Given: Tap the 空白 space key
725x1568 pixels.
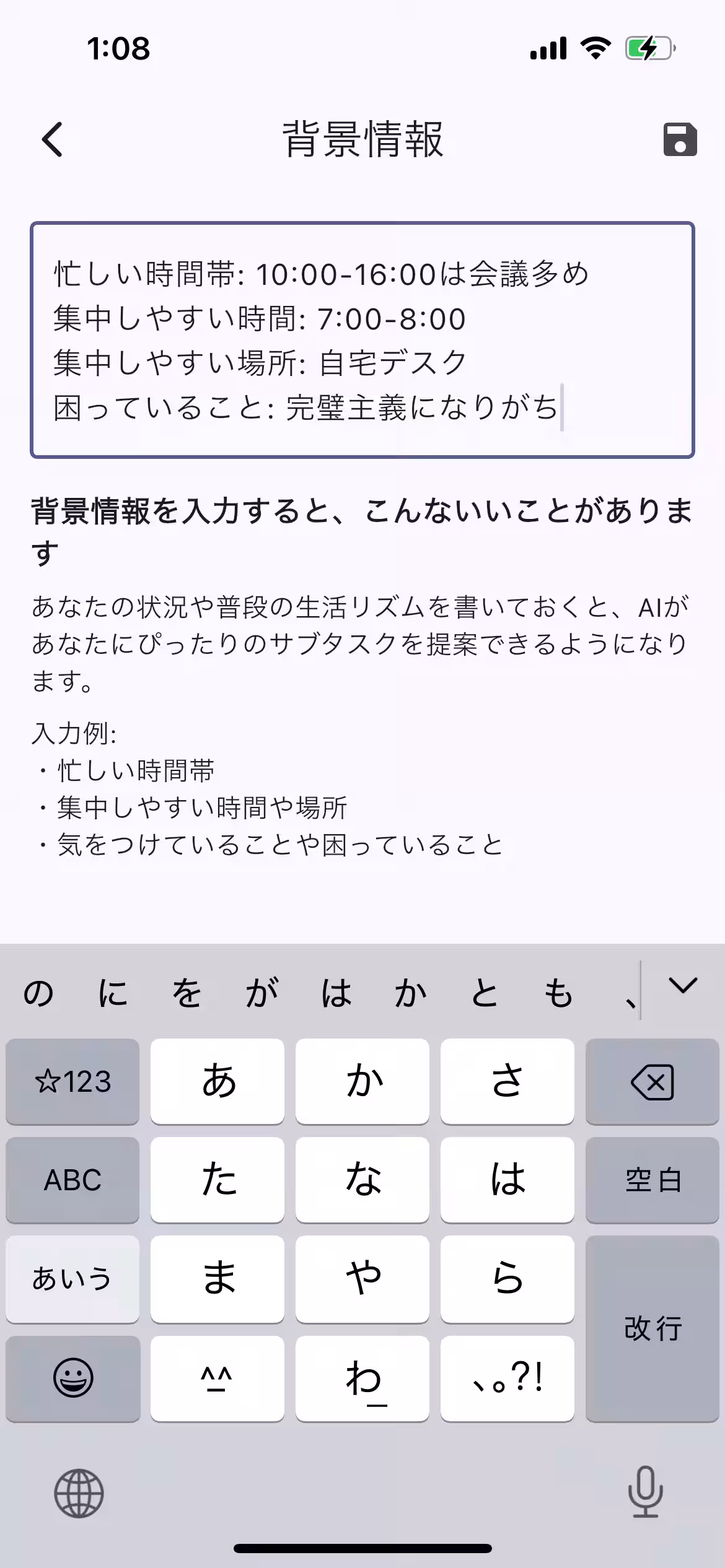Looking at the screenshot, I should 652,1181.
